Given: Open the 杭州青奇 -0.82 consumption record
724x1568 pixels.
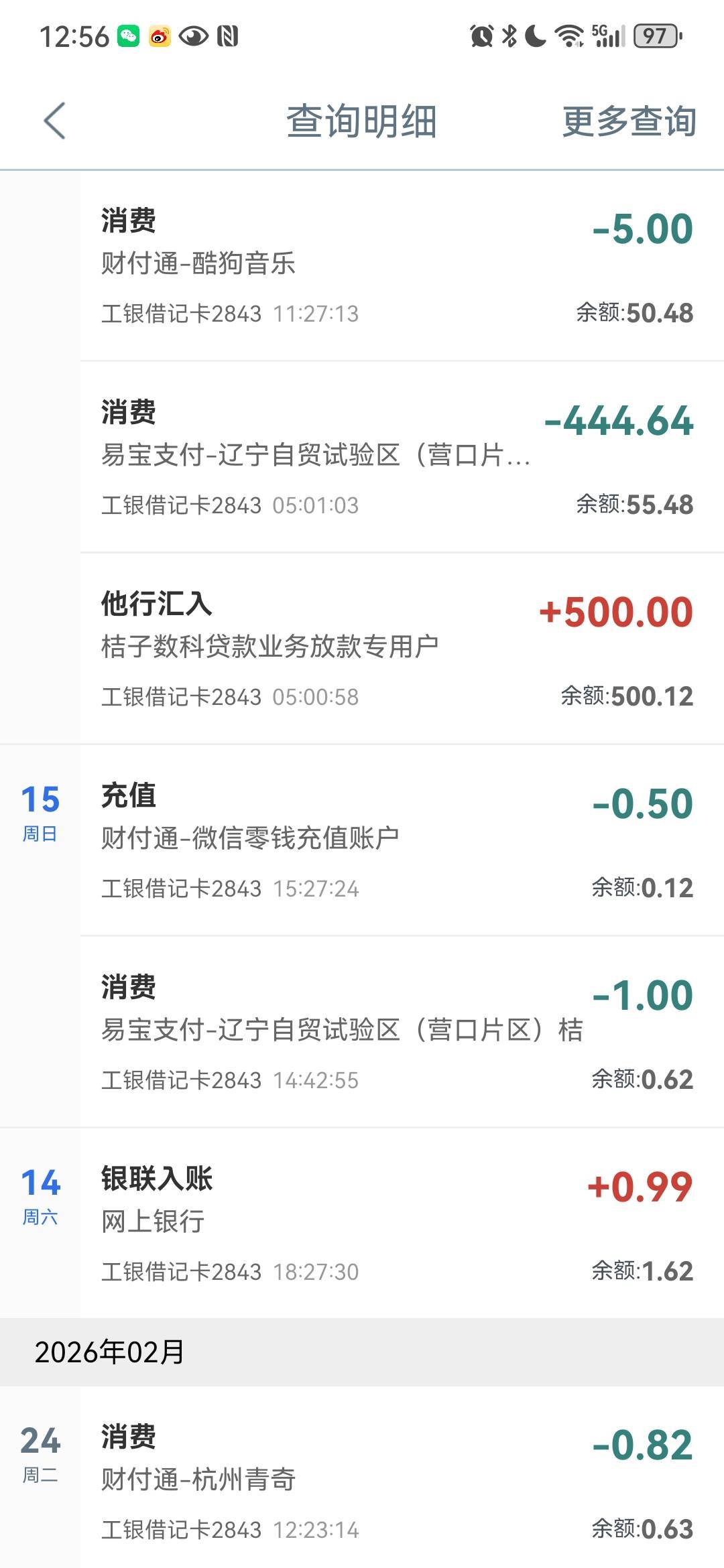Looking at the screenshot, I should (402, 1477).
